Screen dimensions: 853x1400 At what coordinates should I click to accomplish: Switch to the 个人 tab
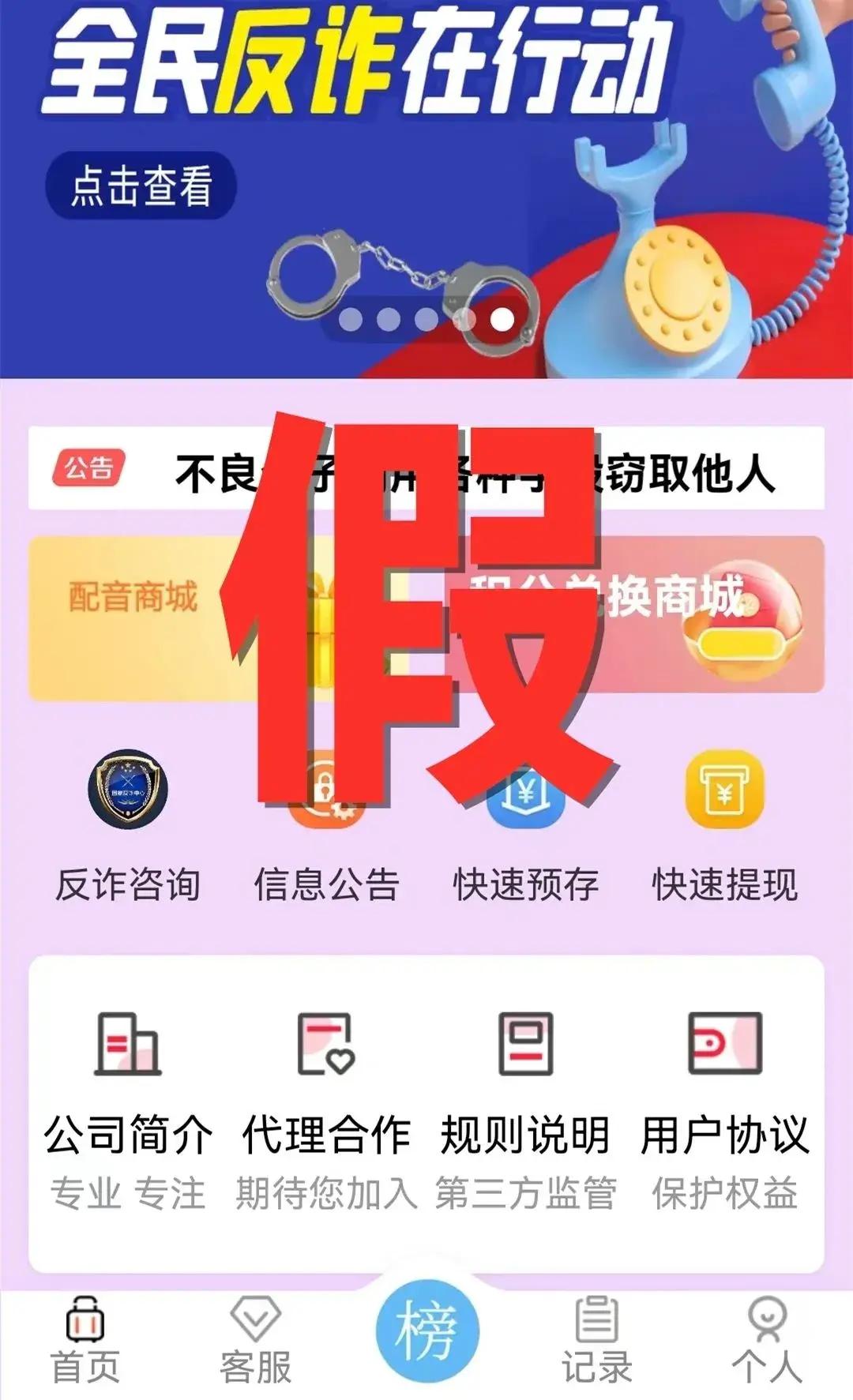point(767,1340)
